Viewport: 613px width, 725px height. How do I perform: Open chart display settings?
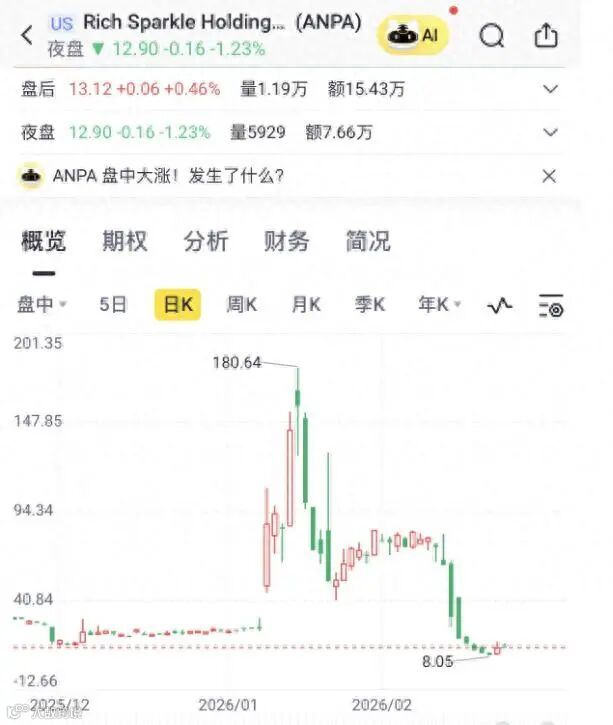pyautogui.click(x=551, y=306)
